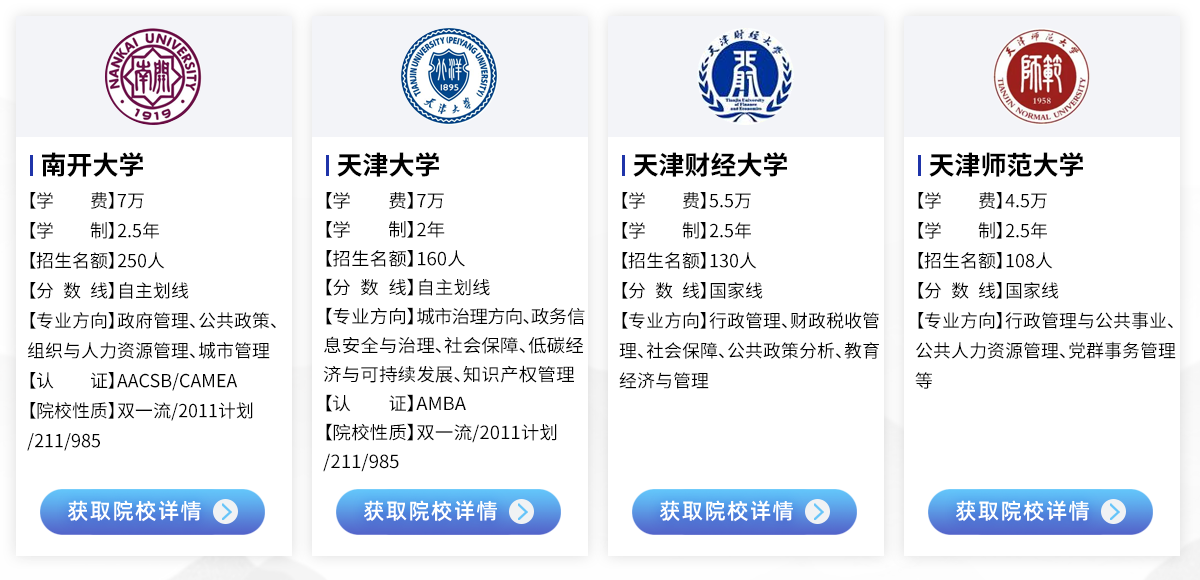View school details of 天津师范大学

[1040, 512]
